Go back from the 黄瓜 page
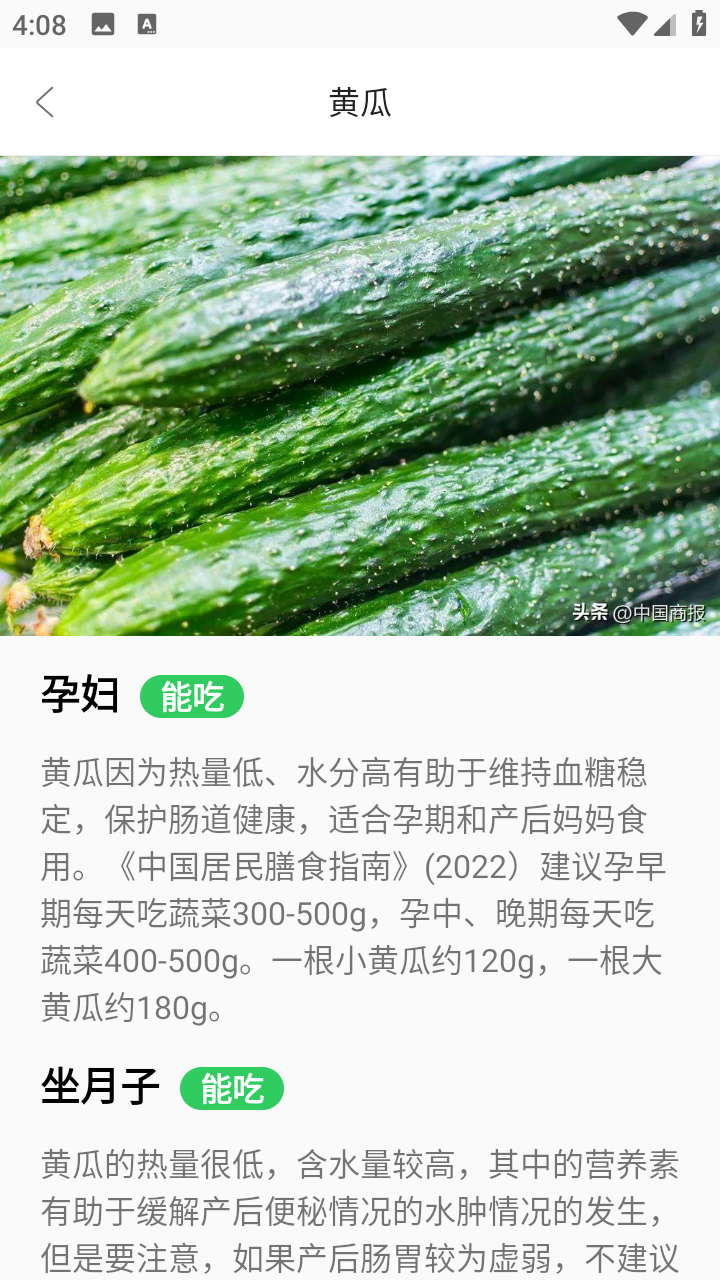This screenshot has width=720, height=1280. coord(45,102)
